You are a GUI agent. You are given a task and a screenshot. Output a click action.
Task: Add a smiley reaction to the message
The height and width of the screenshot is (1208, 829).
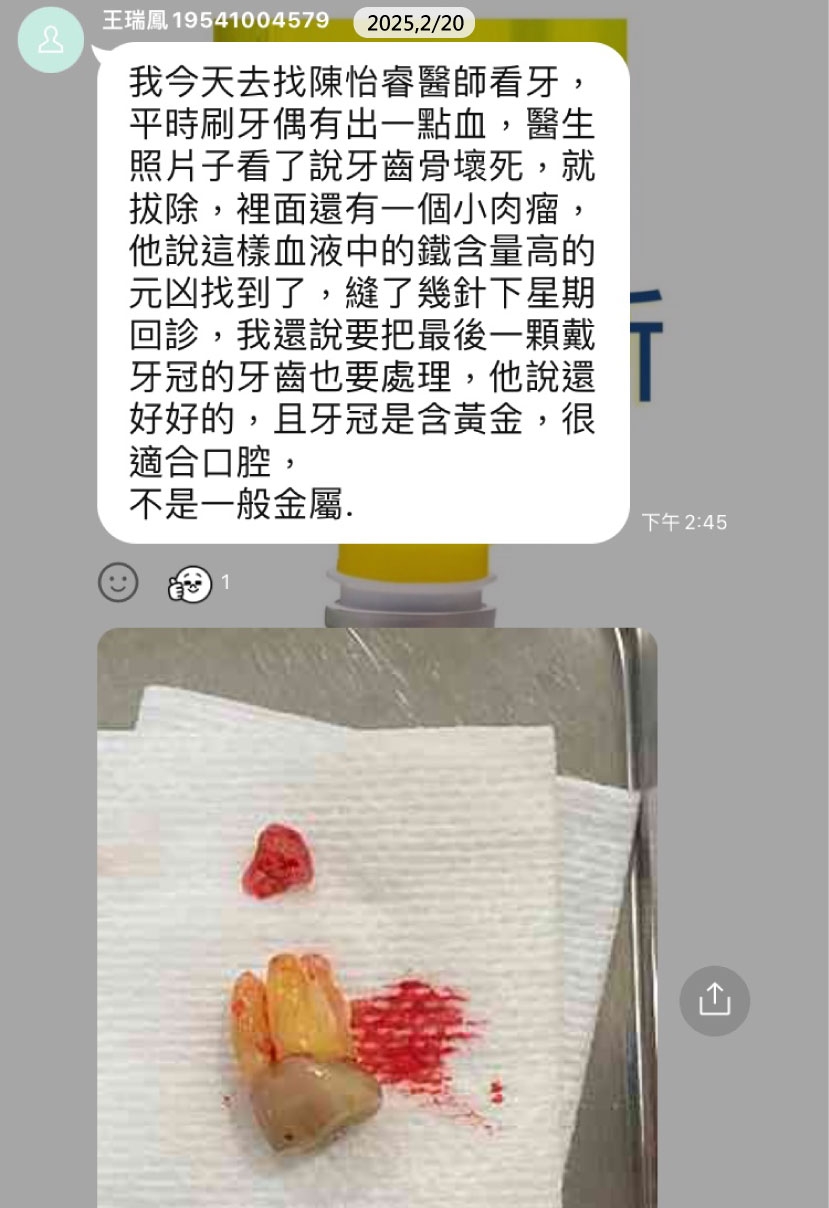(118, 582)
